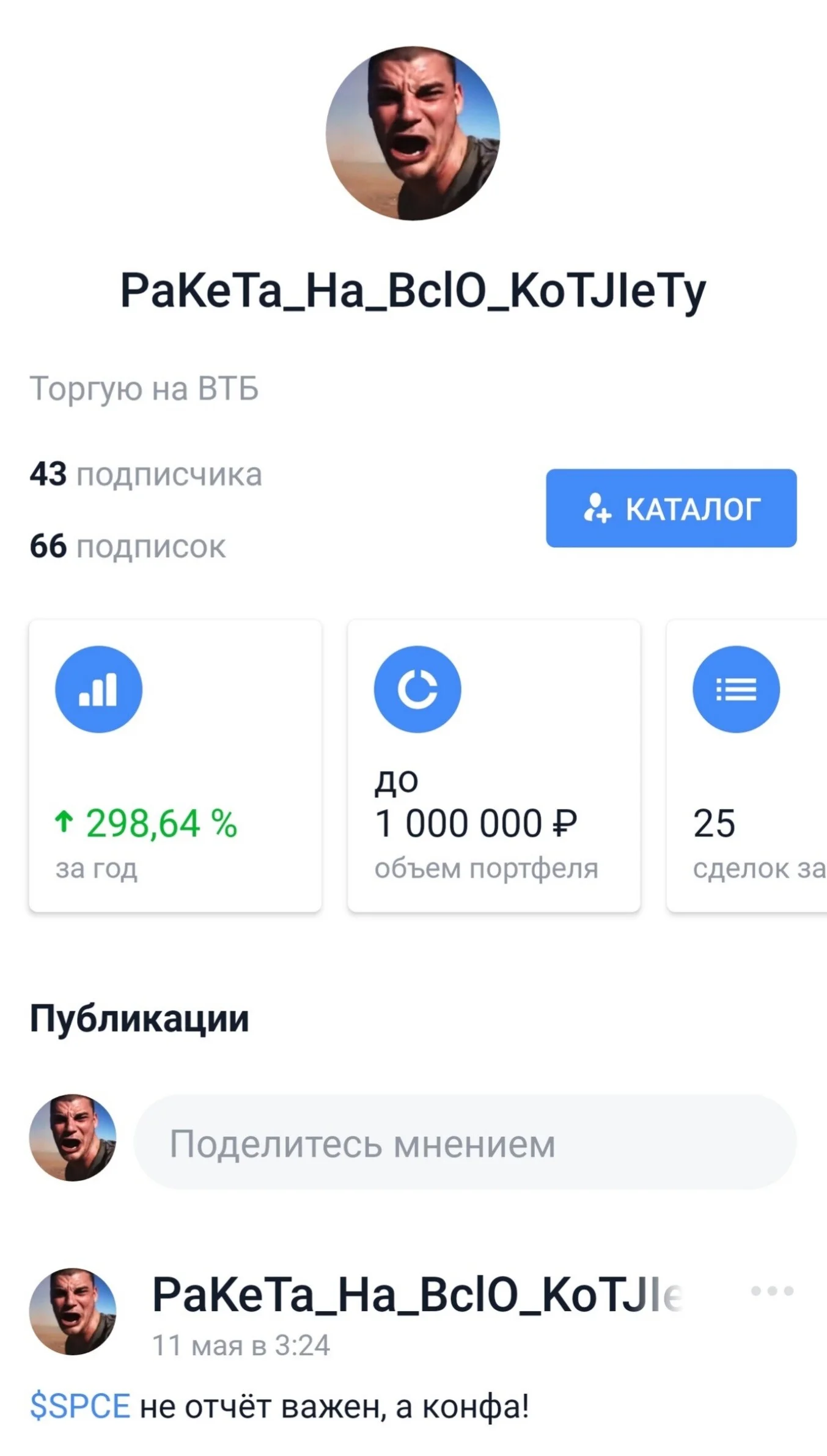Open the post's three-dot overflow menu
The width and height of the screenshot is (827, 1456).
pyautogui.click(x=773, y=1291)
